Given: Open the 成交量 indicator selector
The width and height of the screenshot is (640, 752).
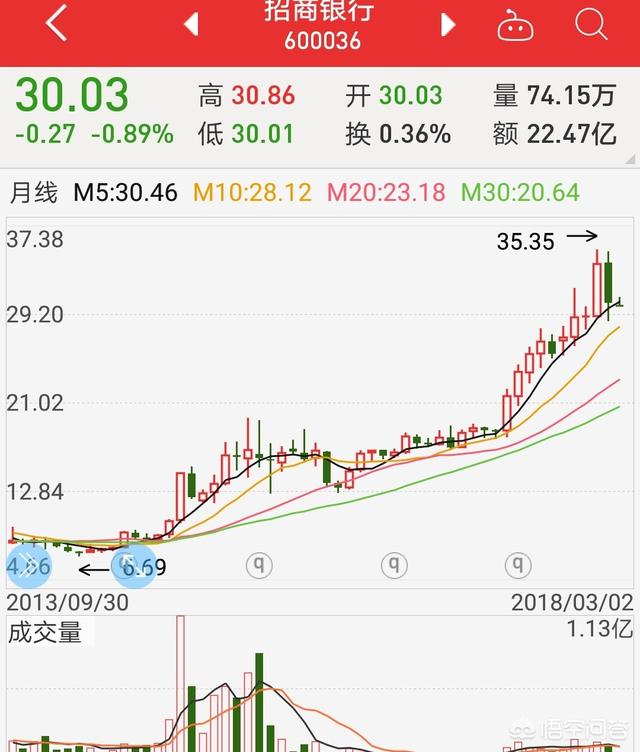Looking at the screenshot, I should 46,632.
